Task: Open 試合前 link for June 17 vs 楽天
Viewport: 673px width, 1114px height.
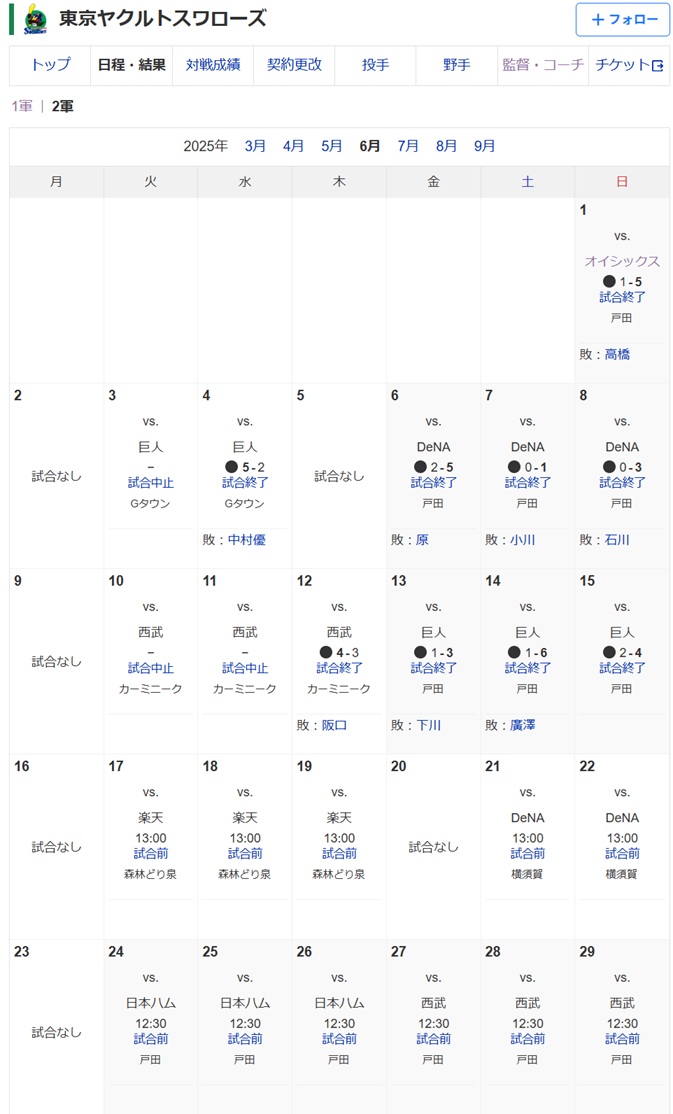Action: coord(151,854)
